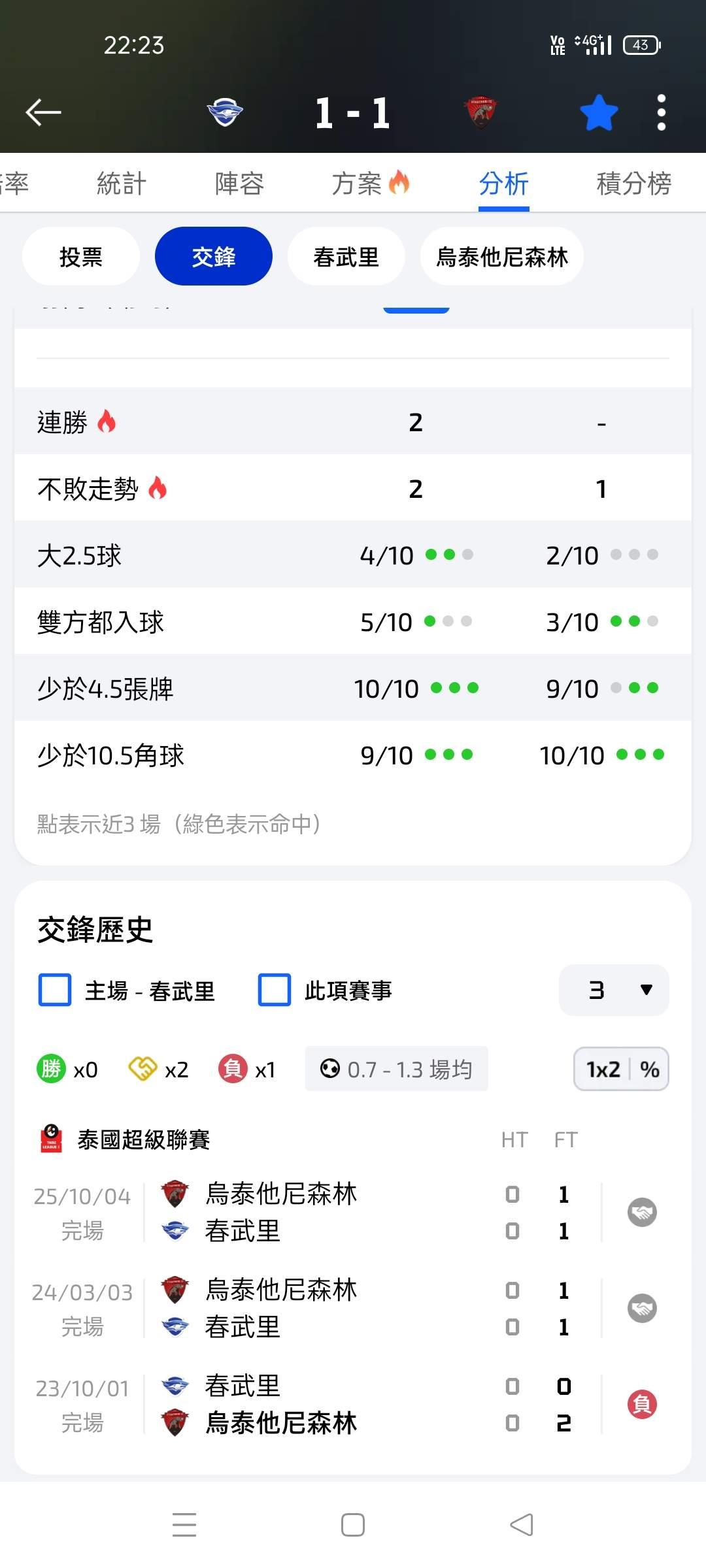This screenshot has height=1568, width=706.
Task: Check the 此項賽事 checkbox
Action: (275, 990)
